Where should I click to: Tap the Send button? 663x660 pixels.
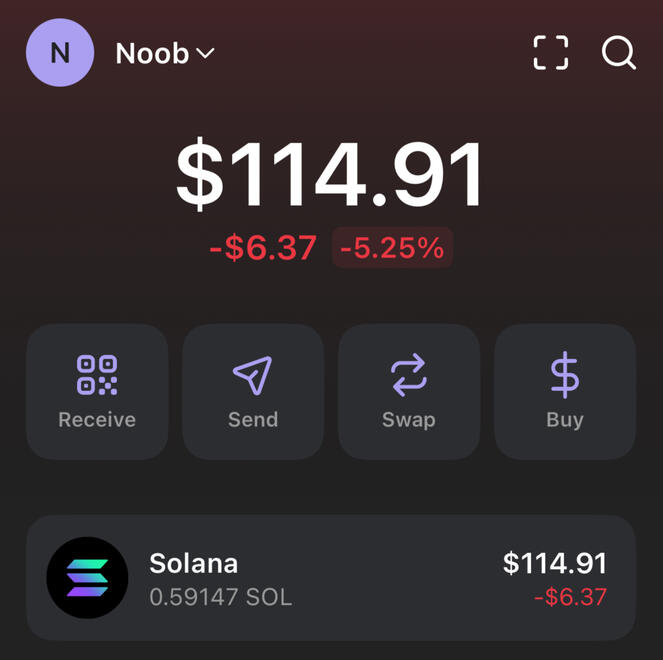tap(253, 392)
